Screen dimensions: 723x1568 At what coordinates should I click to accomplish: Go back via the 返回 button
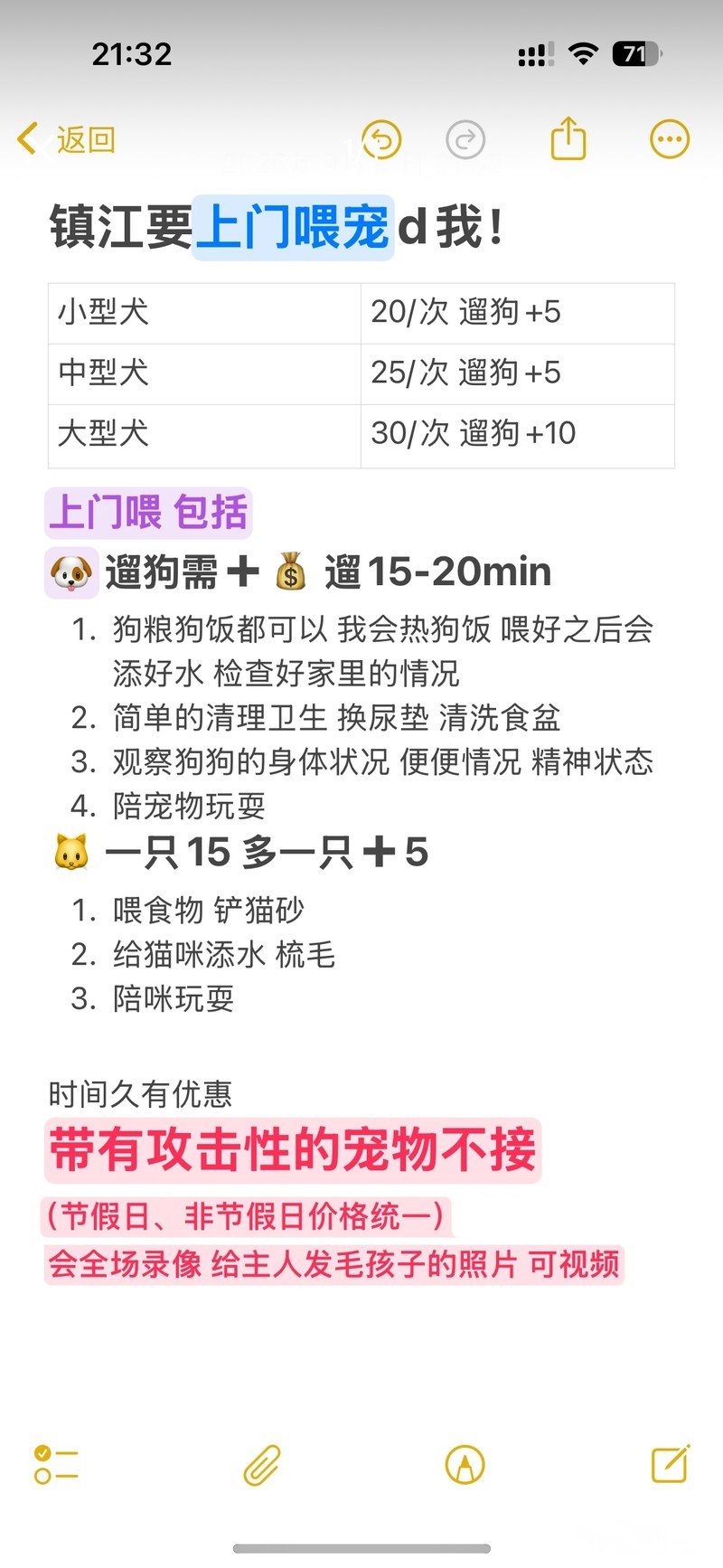pyautogui.click(x=67, y=140)
